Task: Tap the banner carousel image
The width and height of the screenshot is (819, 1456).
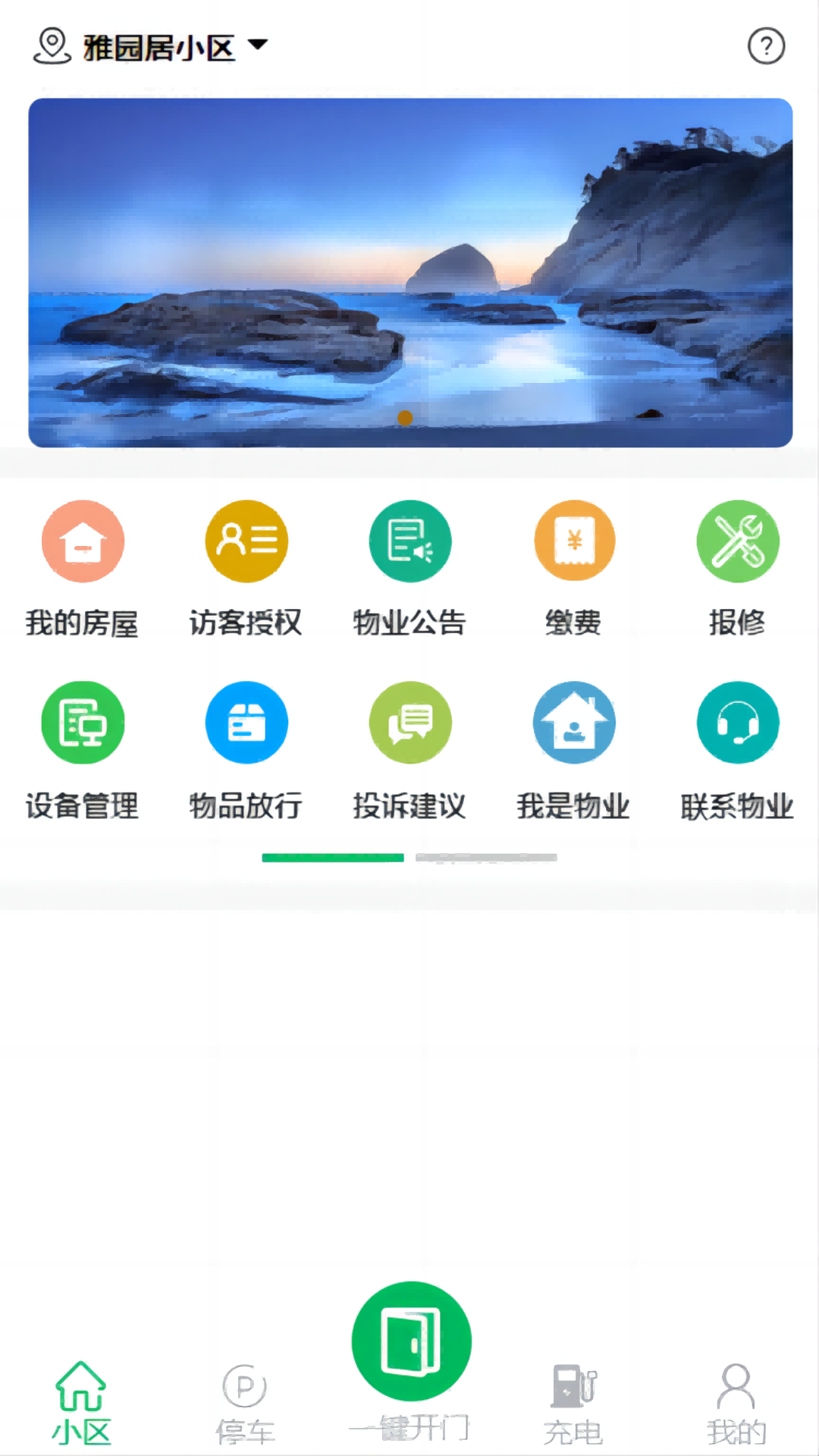Action: [x=409, y=271]
